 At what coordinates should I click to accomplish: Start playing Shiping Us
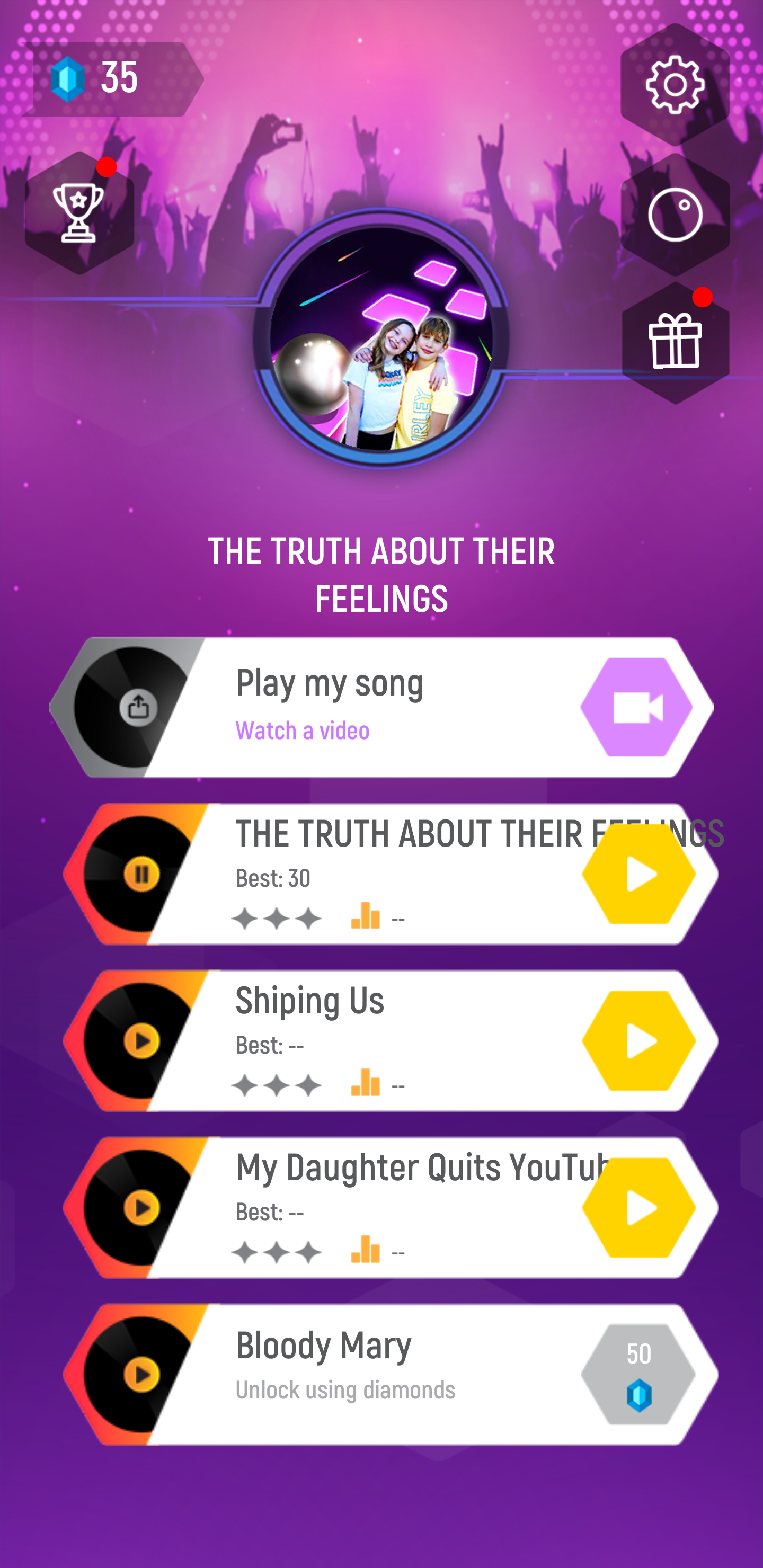639,1041
